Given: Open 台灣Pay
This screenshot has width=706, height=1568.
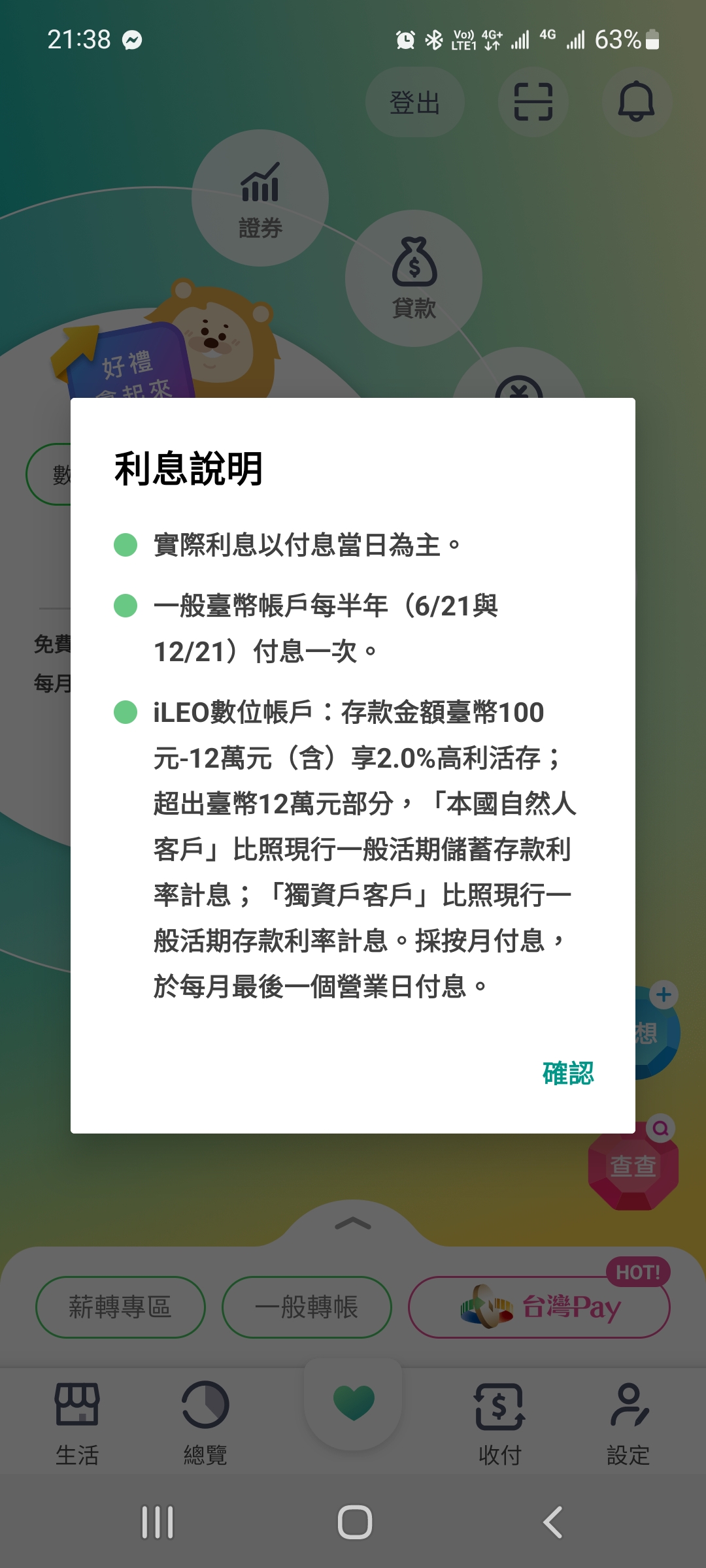Looking at the screenshot, I should pos(539,1307).
